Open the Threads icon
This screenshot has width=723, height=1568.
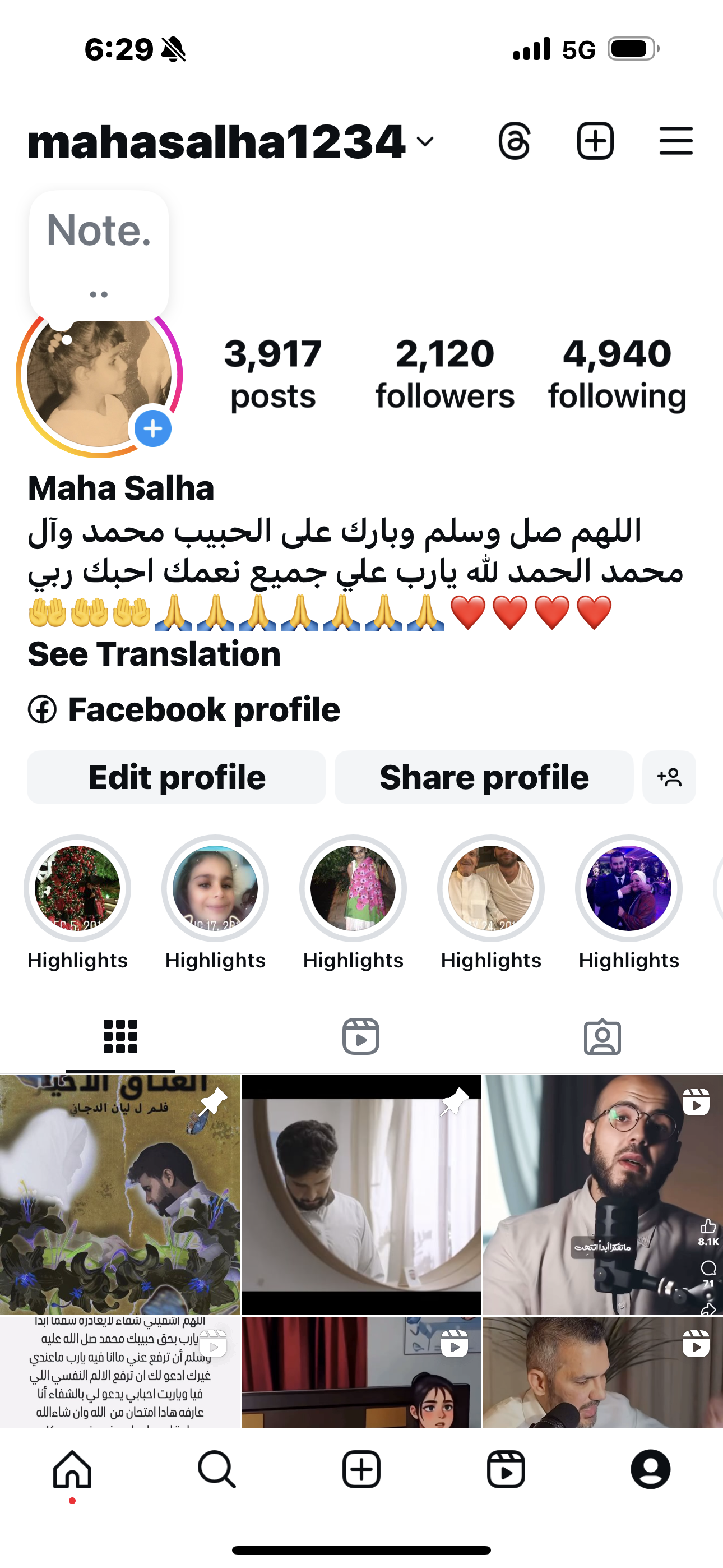515,141
